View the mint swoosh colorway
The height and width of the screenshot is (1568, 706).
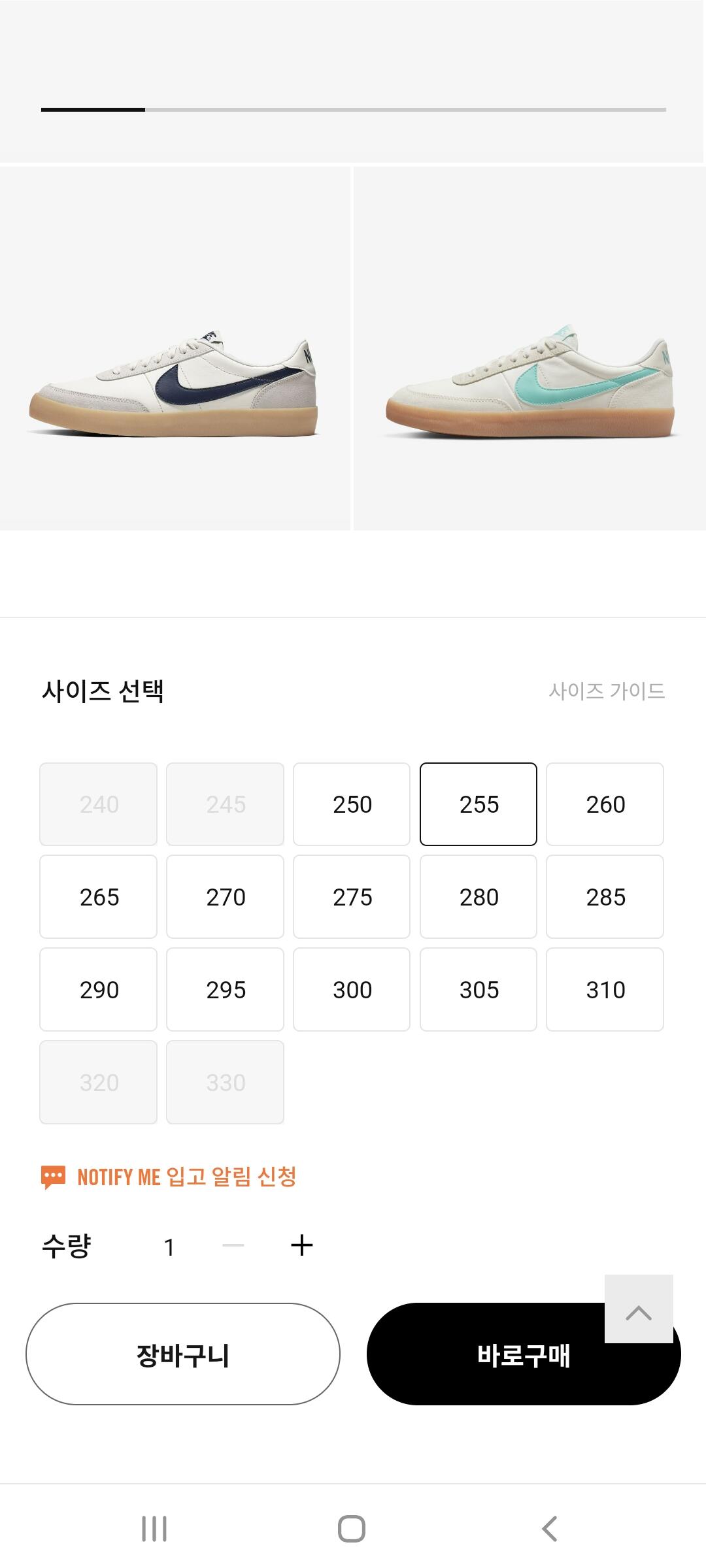tap(530, 348)
